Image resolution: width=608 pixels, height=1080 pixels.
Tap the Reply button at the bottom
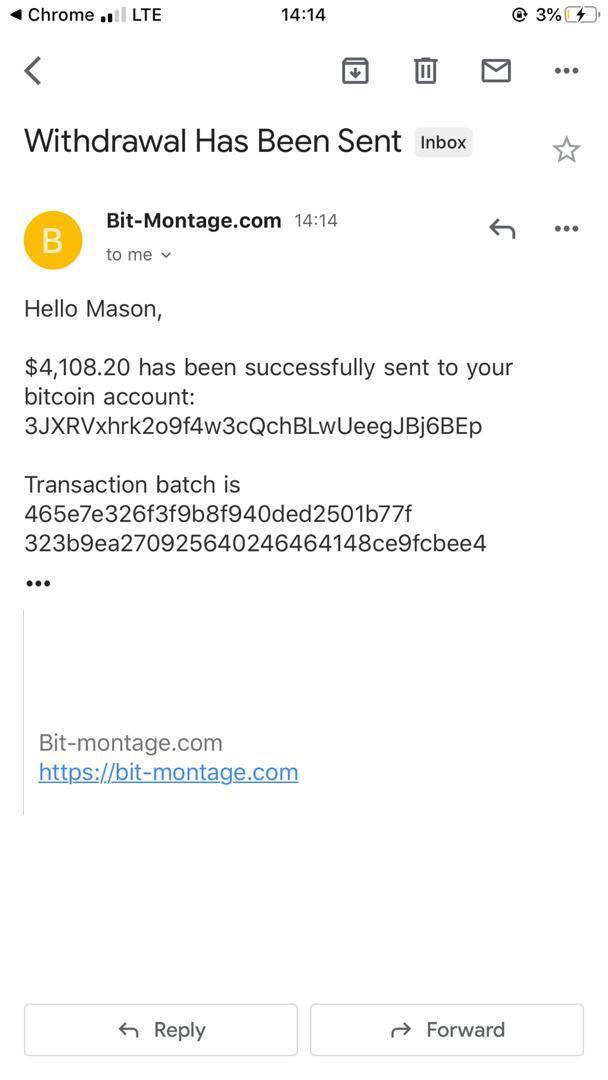coord(161,1029)
